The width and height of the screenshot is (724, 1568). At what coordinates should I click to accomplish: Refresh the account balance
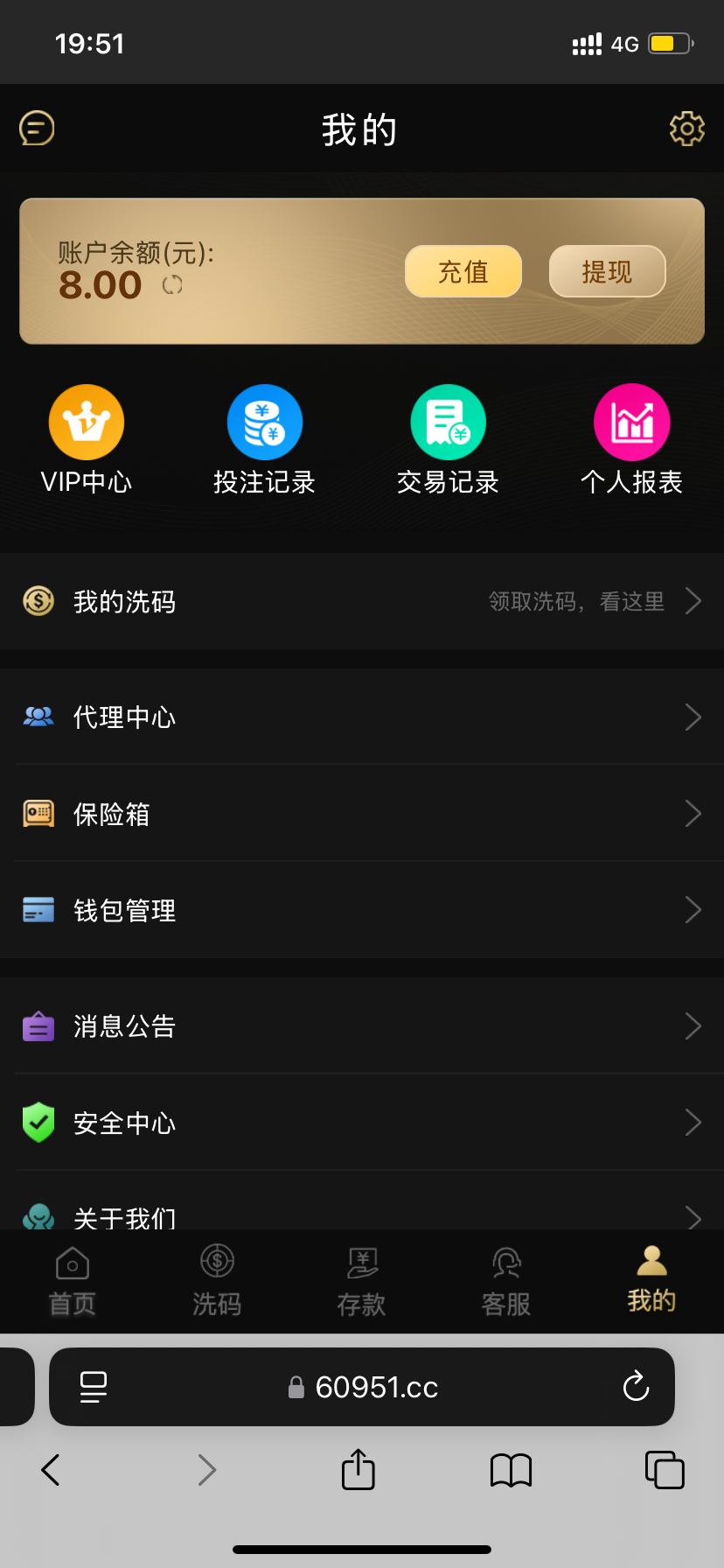pyautogui.click(x=172, y=284)
